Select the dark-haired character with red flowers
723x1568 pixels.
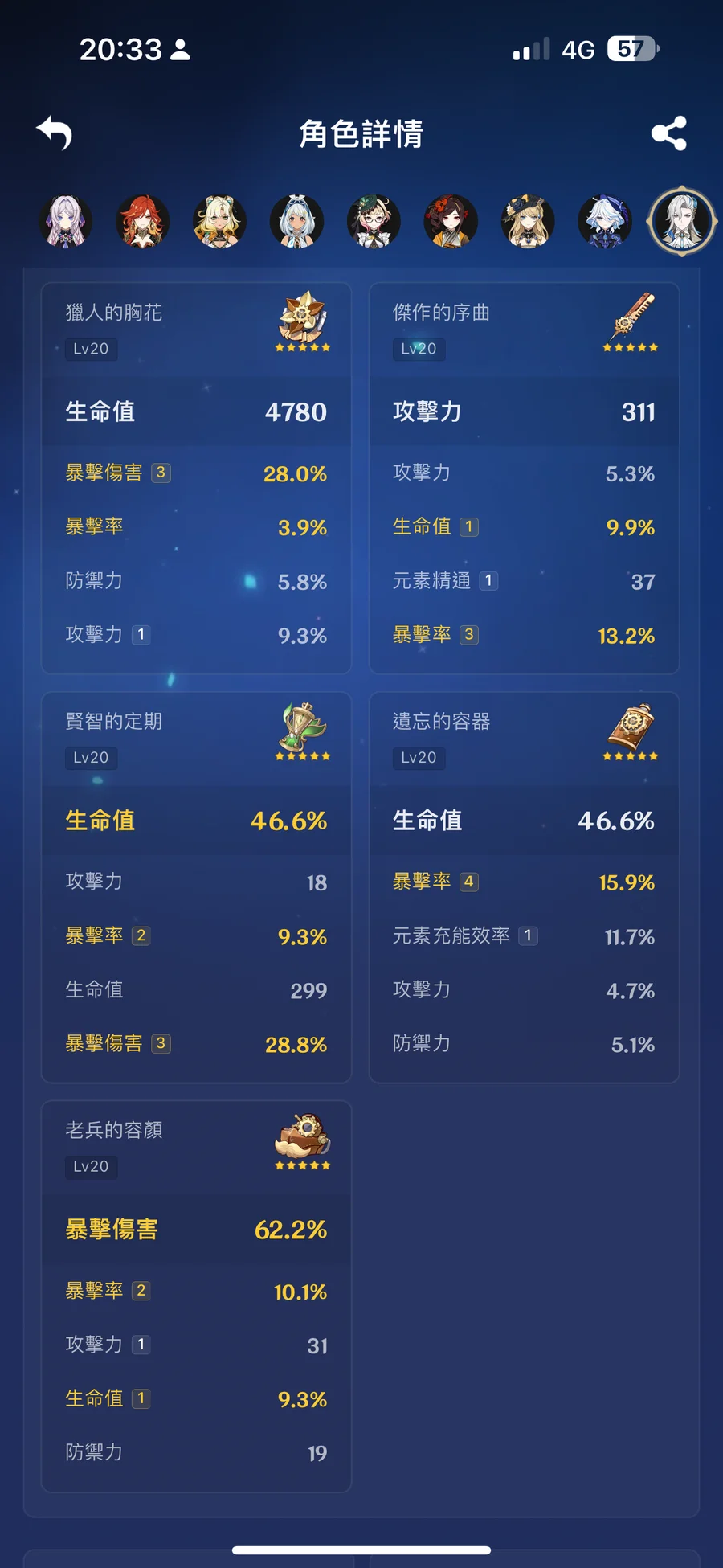click(x=451, y=221)
